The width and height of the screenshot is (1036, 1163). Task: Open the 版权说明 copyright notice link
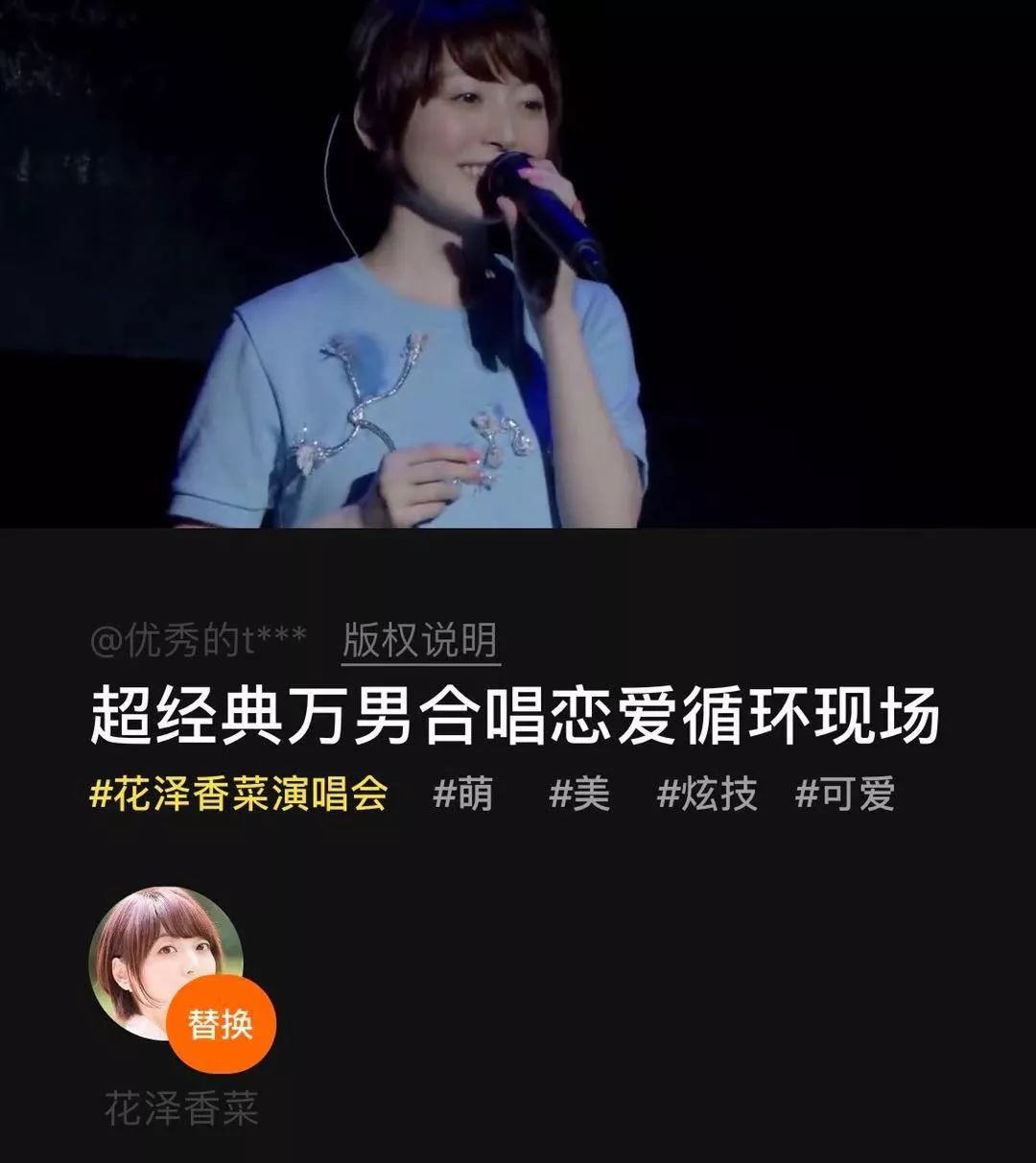[x=420, y=640]
